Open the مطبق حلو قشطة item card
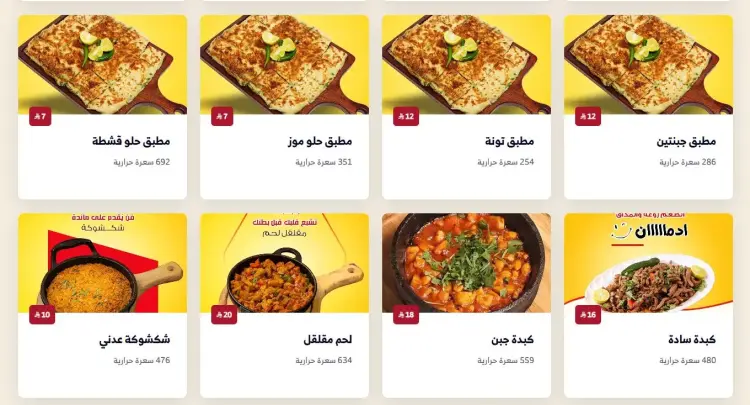 click(x=102, y=107)
